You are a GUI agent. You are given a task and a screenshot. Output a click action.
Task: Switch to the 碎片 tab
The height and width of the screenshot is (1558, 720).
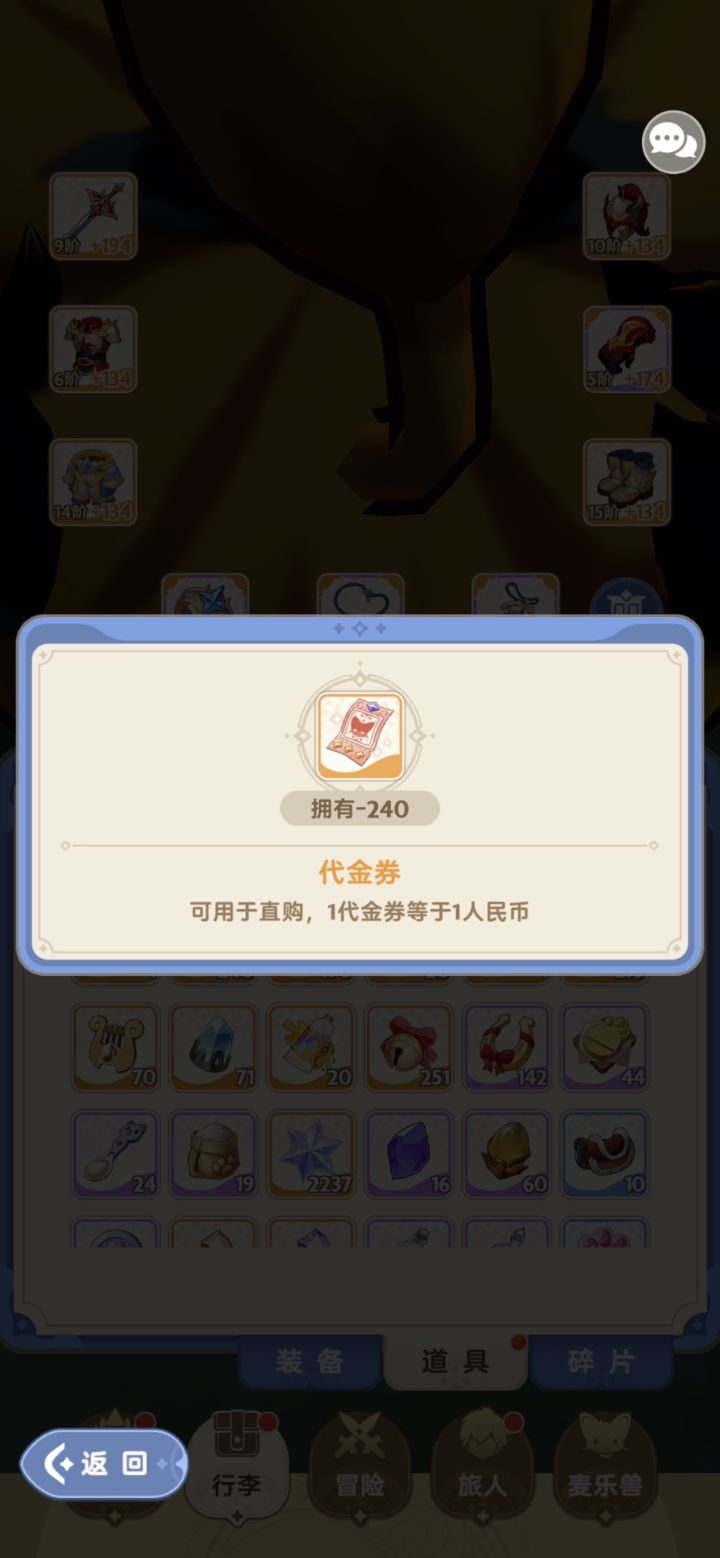coord(601,1361)
